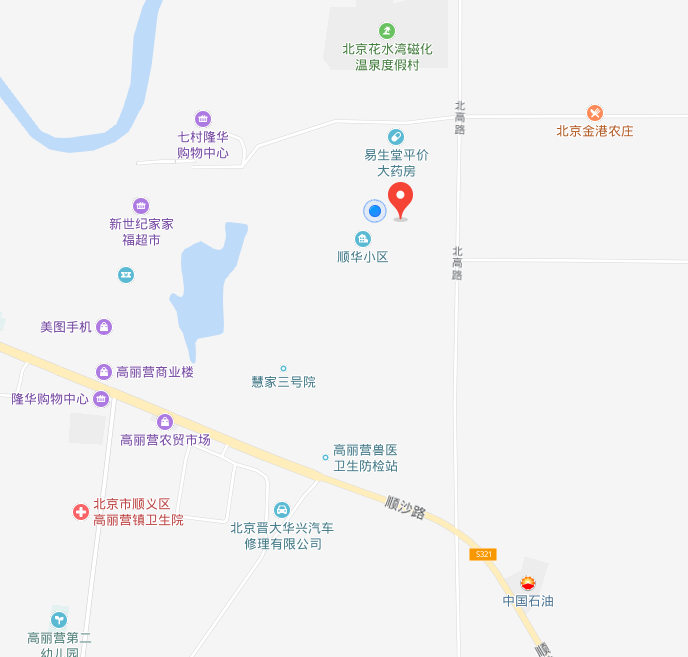
Task: Open 美图手机 shop marker
Action: click(104, 327)
